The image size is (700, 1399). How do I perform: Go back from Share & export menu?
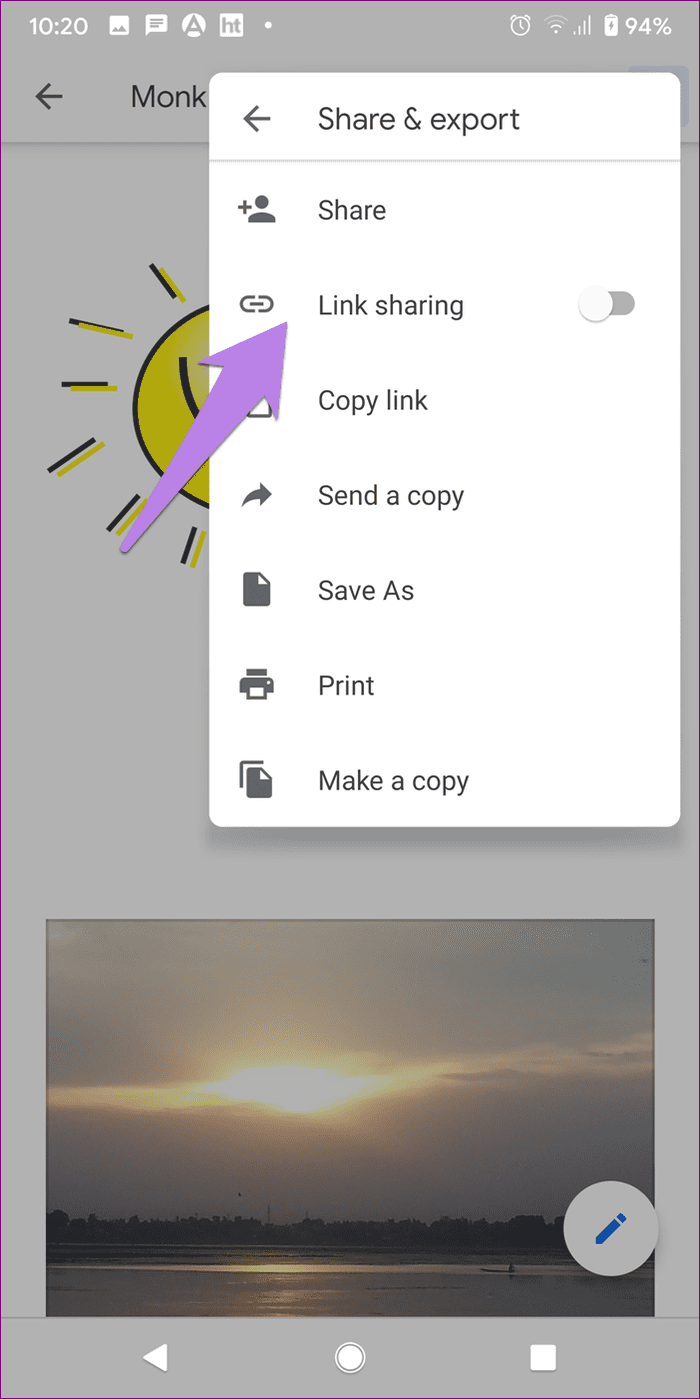pyautogui.click(x=257, y=120)
